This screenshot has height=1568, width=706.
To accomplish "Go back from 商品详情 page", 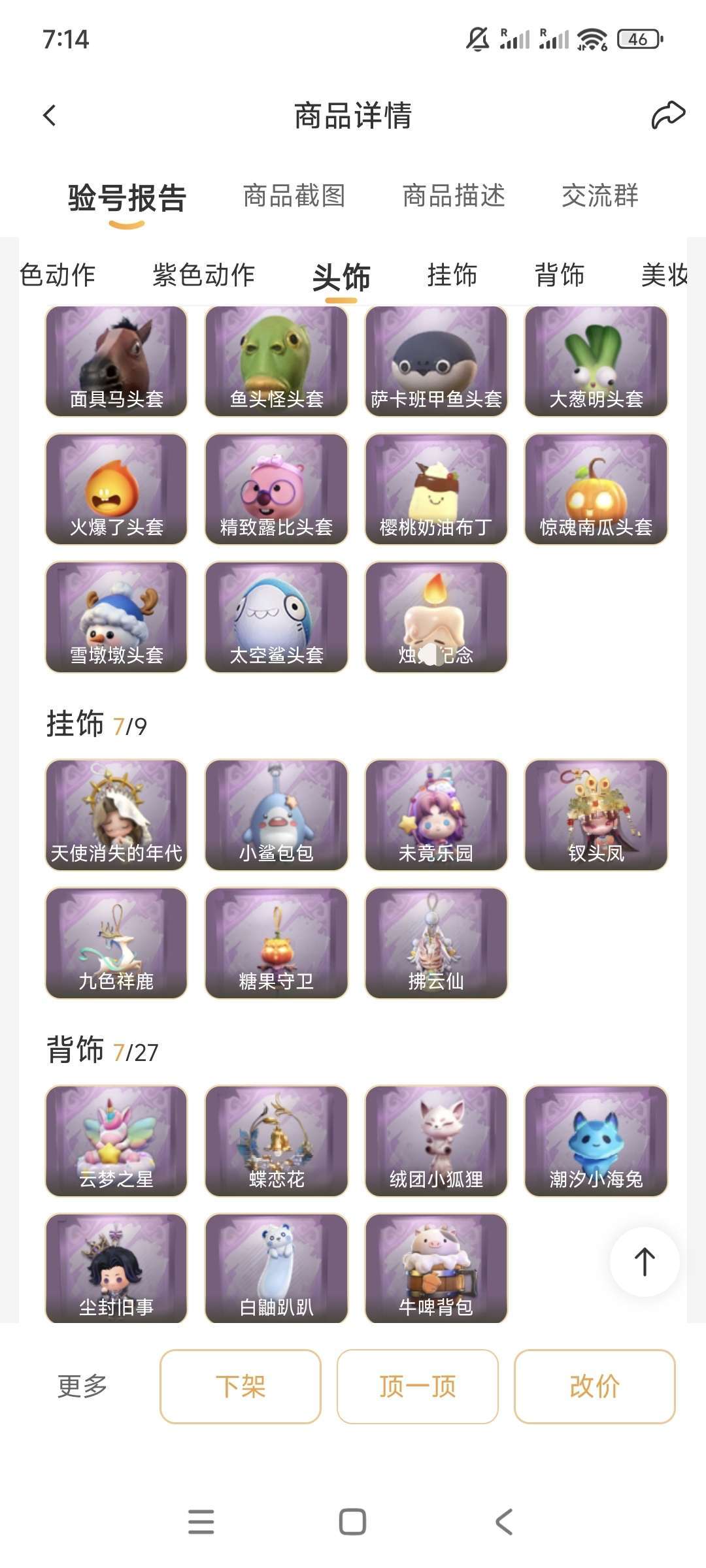I will pyautogui.click(x=50, y=116).
